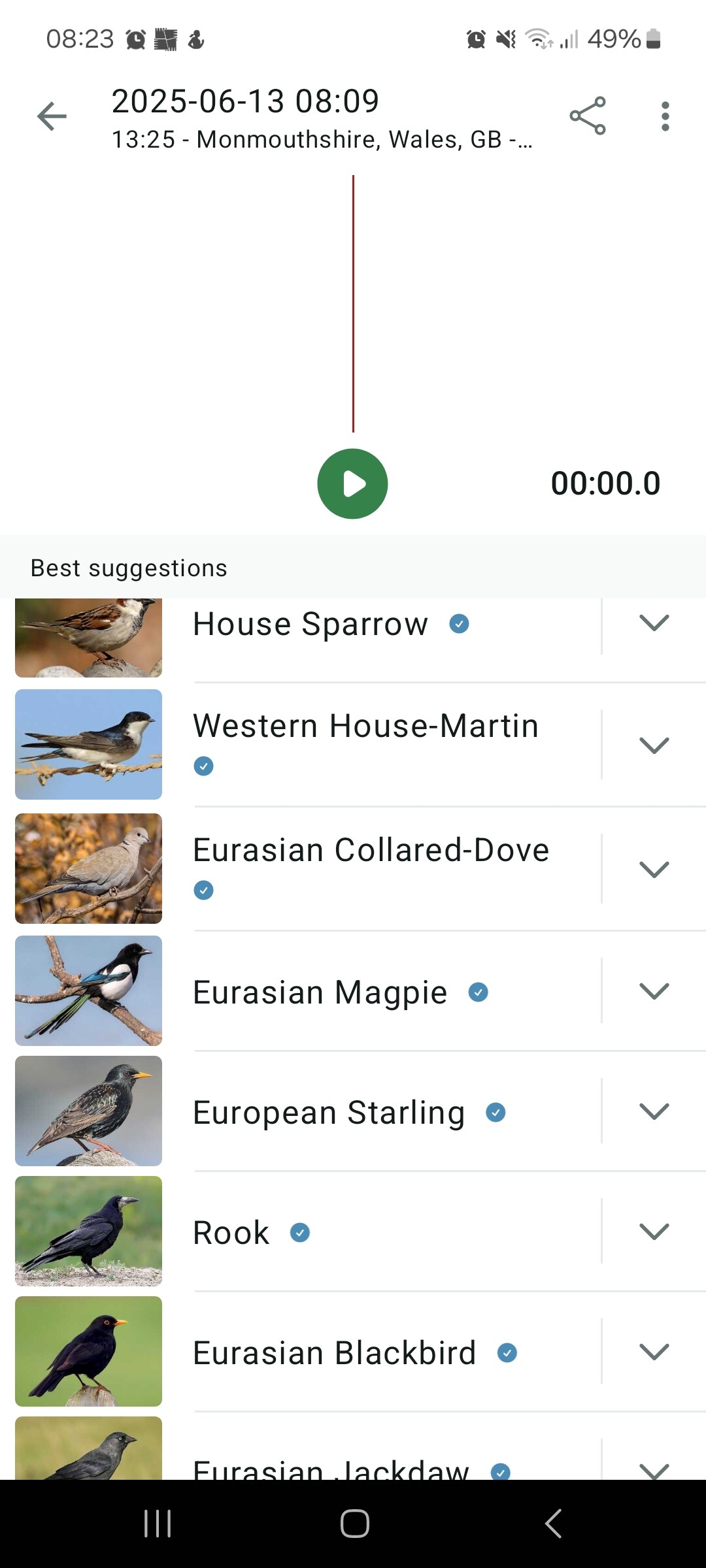Expand the European Starling chevron
The image size is (706, 1568).
(654, 1111)
